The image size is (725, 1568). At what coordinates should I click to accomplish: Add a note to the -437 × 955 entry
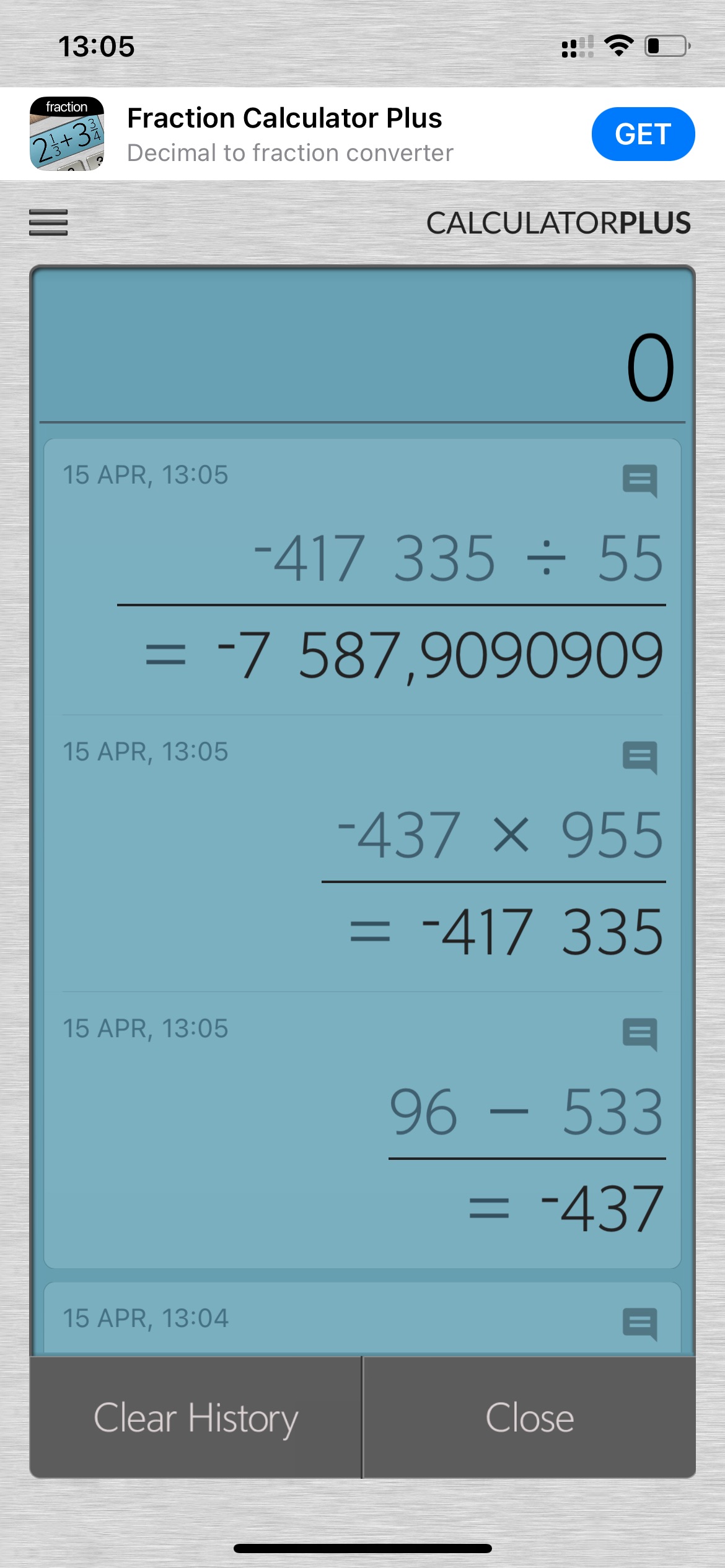click(639, 757)
